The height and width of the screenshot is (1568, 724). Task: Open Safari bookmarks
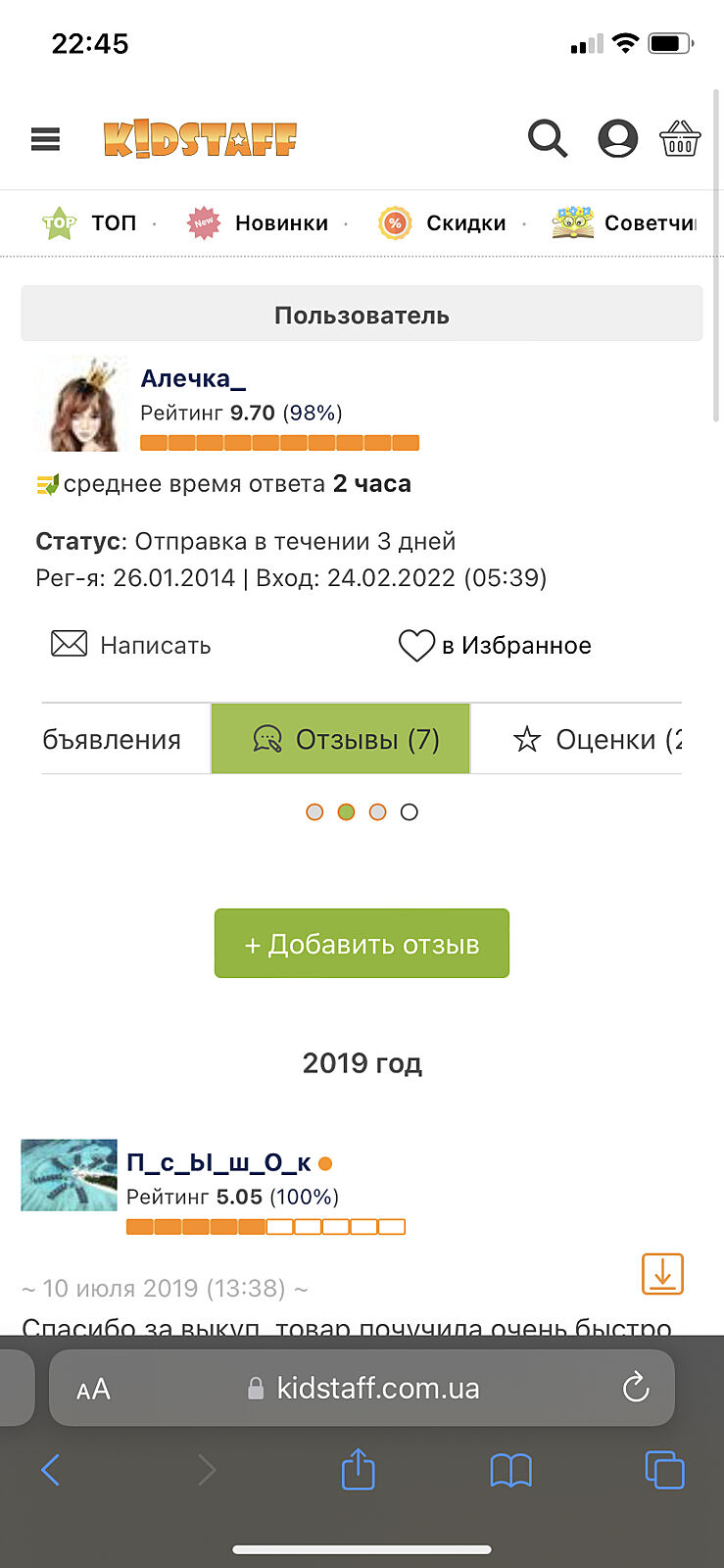tap(510, 1470)
